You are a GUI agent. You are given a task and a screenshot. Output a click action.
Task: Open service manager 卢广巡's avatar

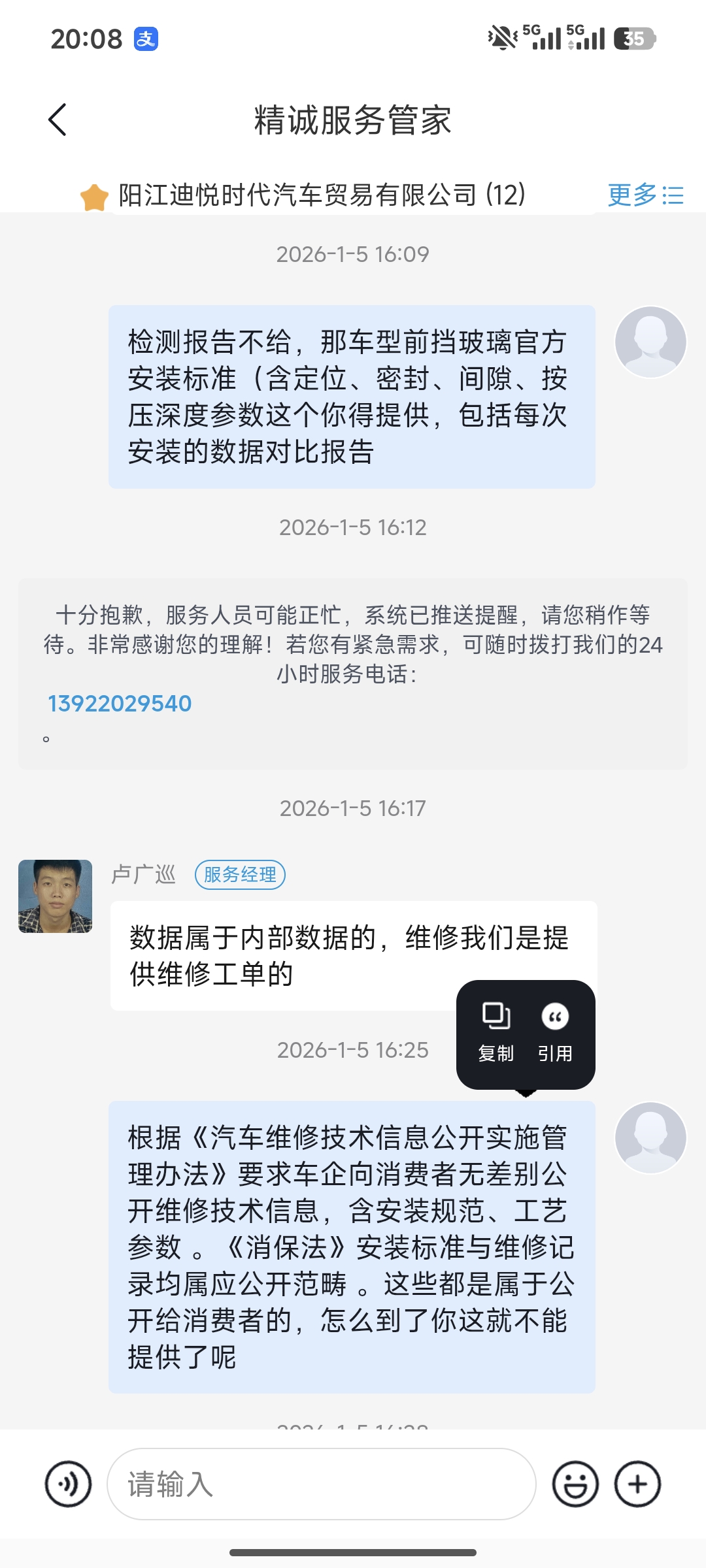tap(56, 896)
